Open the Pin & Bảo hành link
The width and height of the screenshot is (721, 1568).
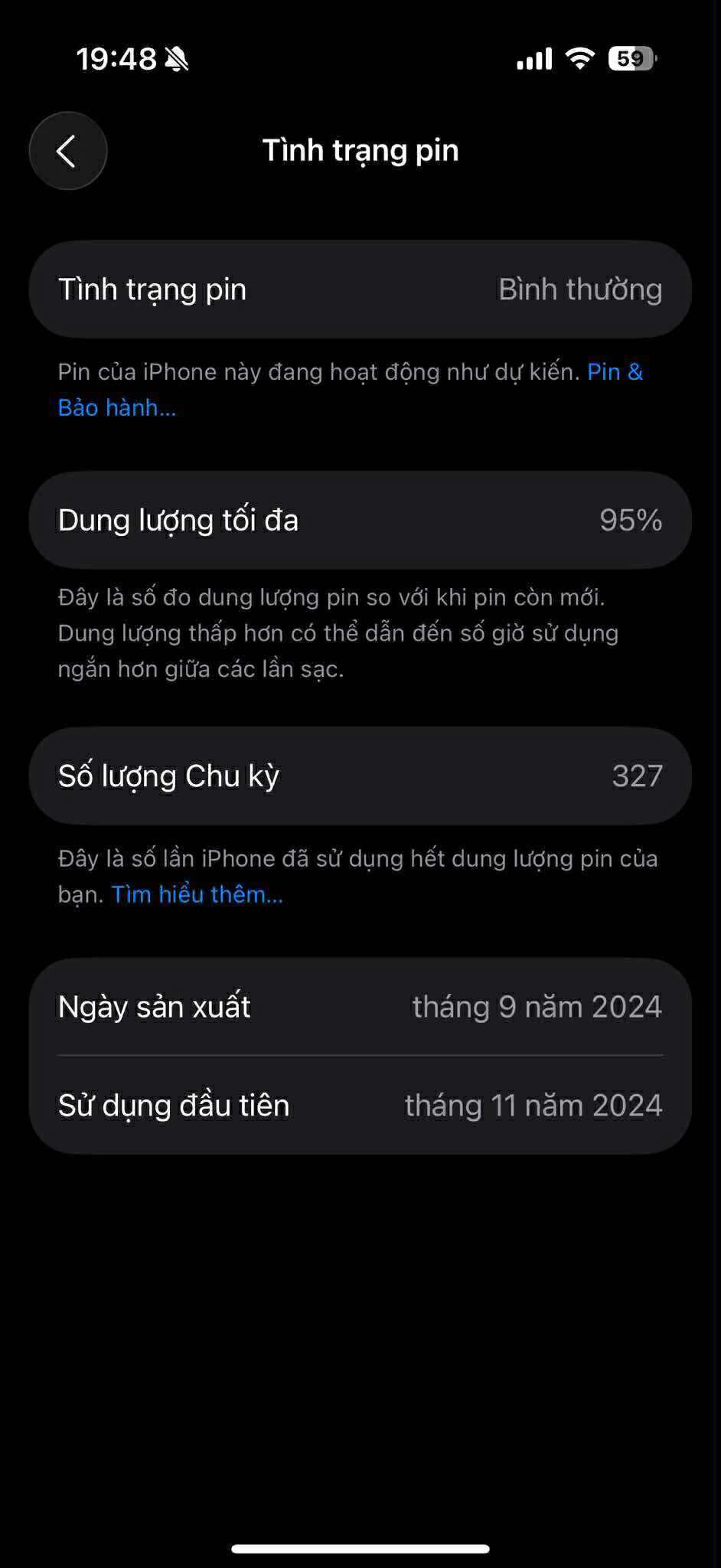pos(614,372)
